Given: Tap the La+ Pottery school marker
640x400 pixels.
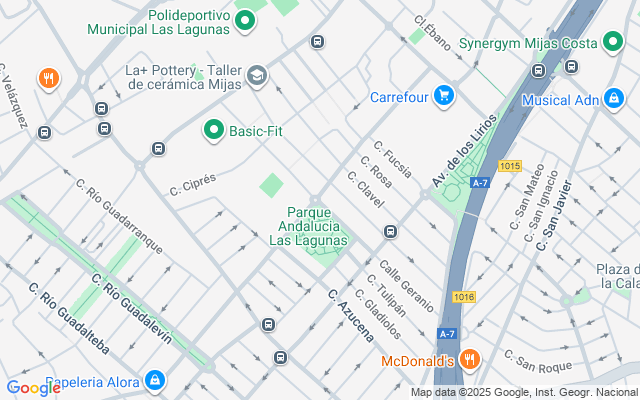Looking at the screenshot, I should pos(257,77).
